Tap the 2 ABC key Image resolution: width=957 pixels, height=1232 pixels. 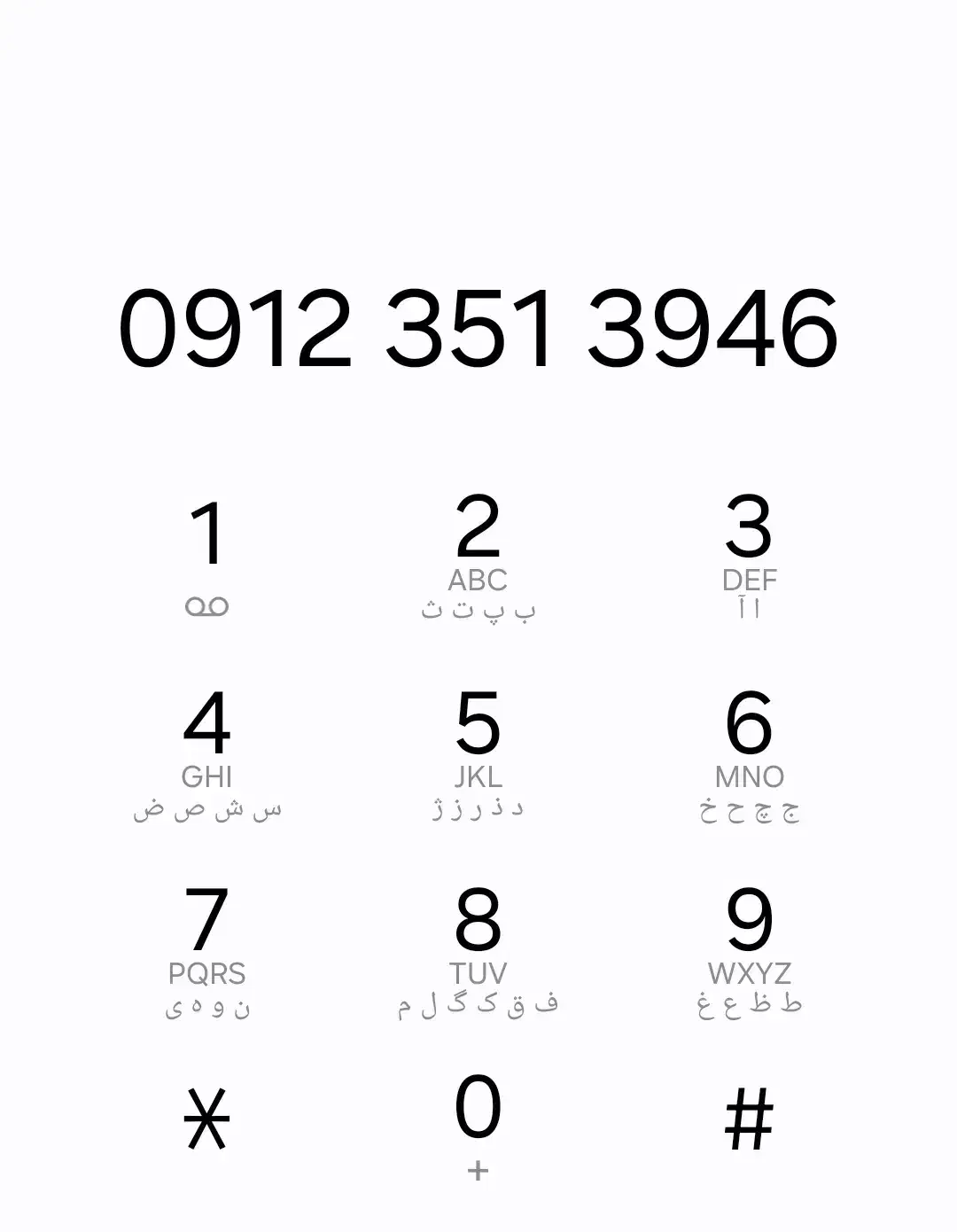click(478, 554)
